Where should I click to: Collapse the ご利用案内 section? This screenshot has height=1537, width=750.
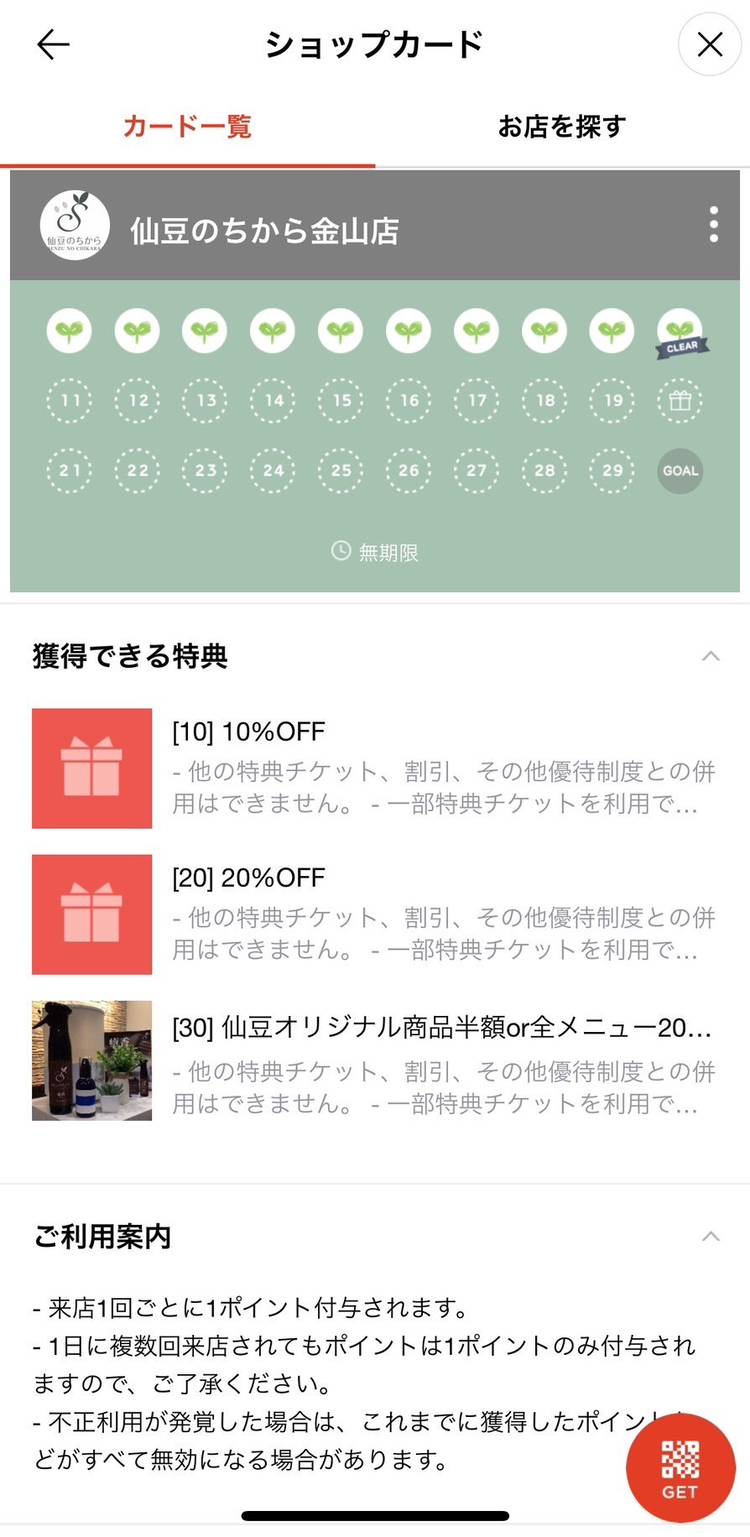coord(711,1236)
